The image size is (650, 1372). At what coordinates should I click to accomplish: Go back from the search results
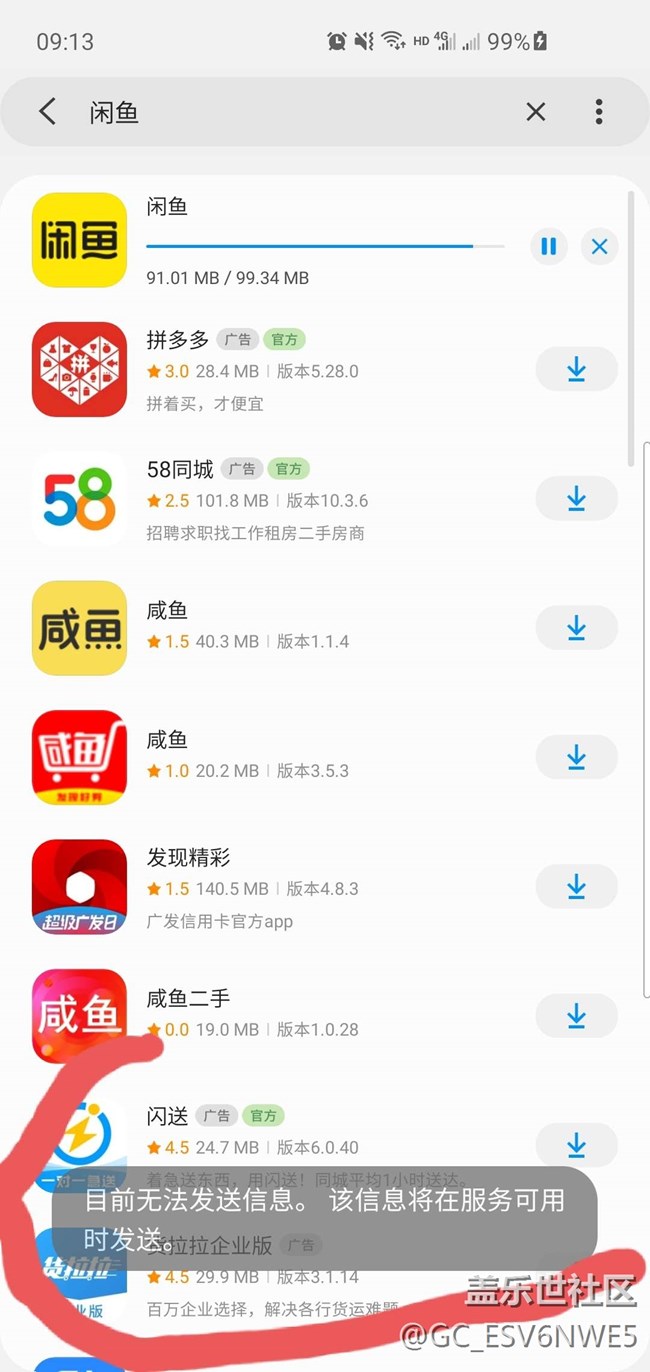[47, 112]
